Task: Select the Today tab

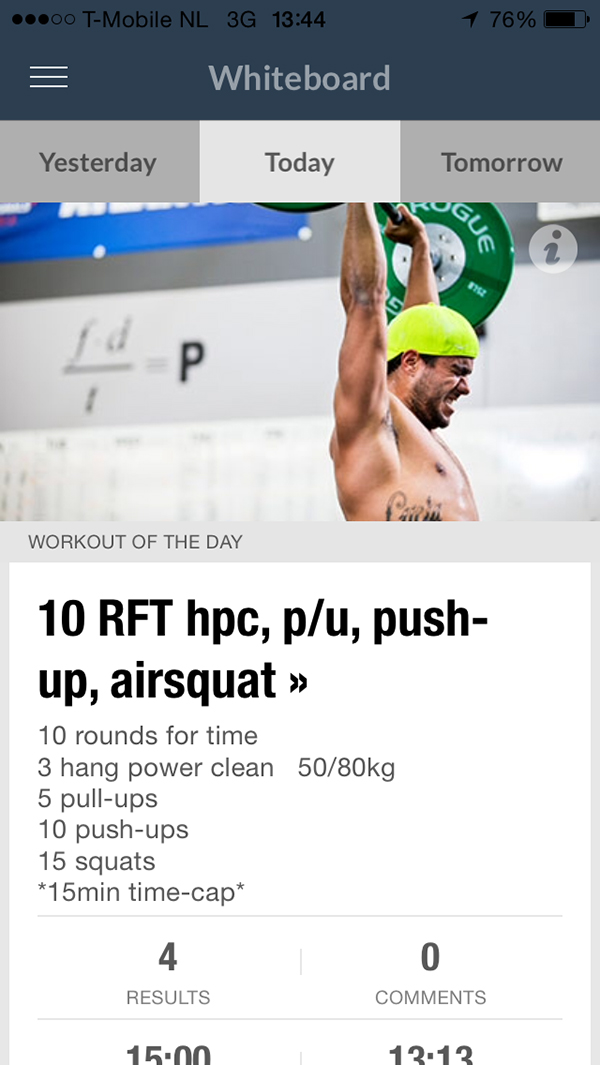Action: [x=299, y=162]
